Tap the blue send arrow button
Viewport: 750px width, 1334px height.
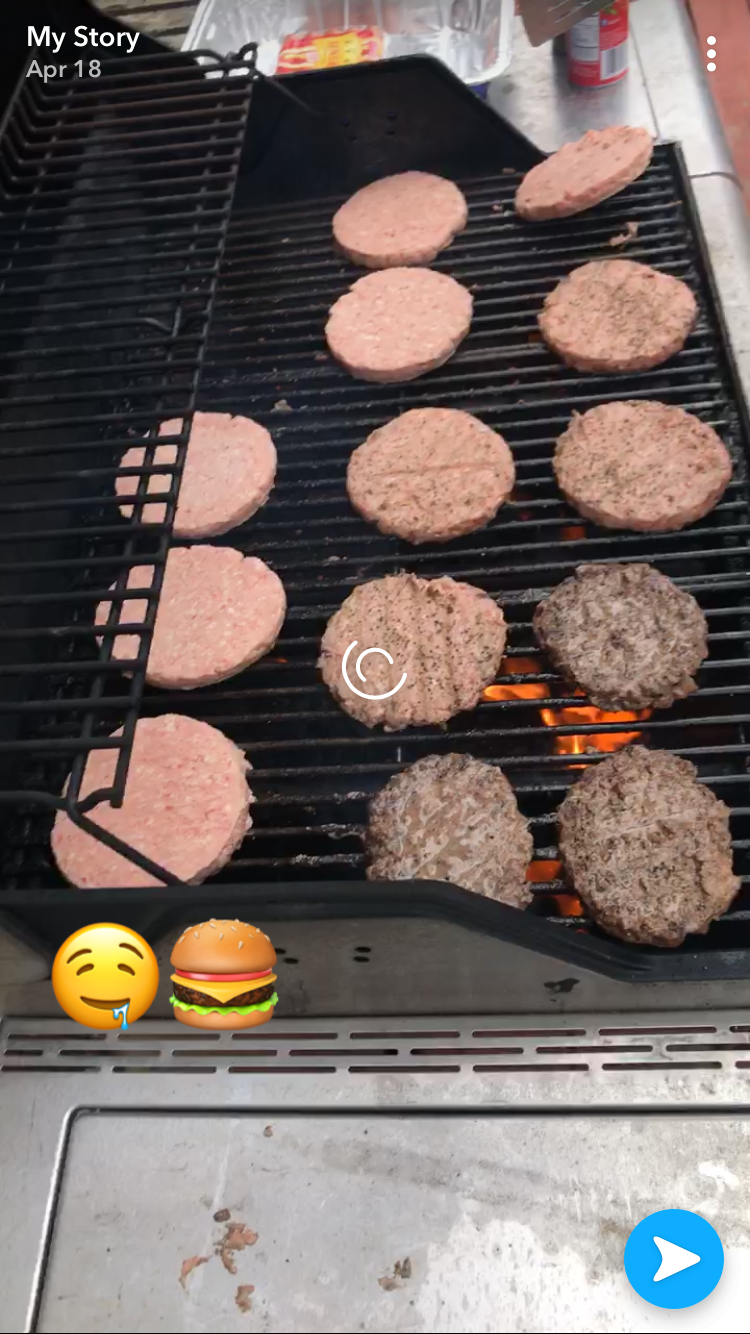click(x=674, y=1259)
